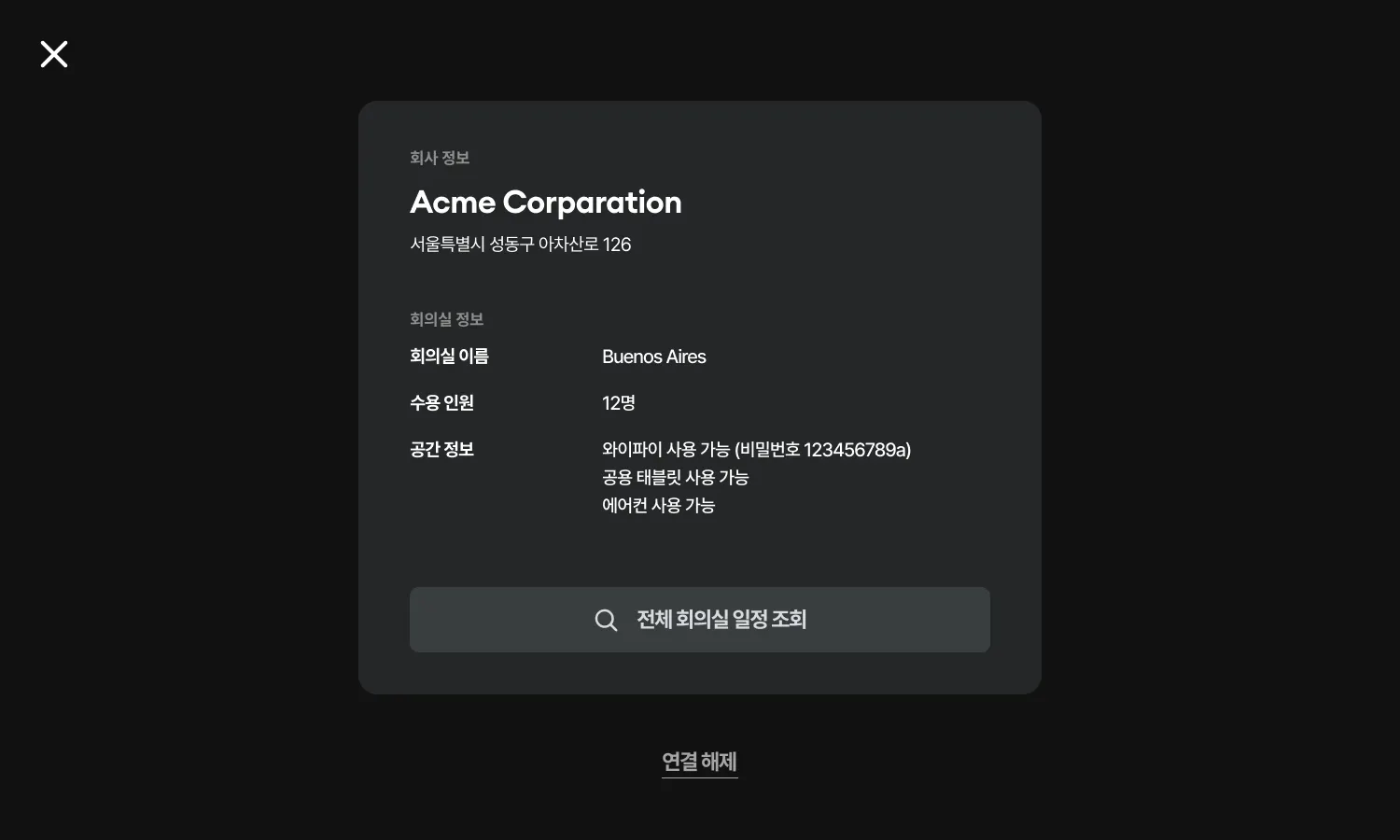The width and height of the screenshot is (1400, 840).
Task: Close the meeting room info screen
Action: [x=54, y=54]
